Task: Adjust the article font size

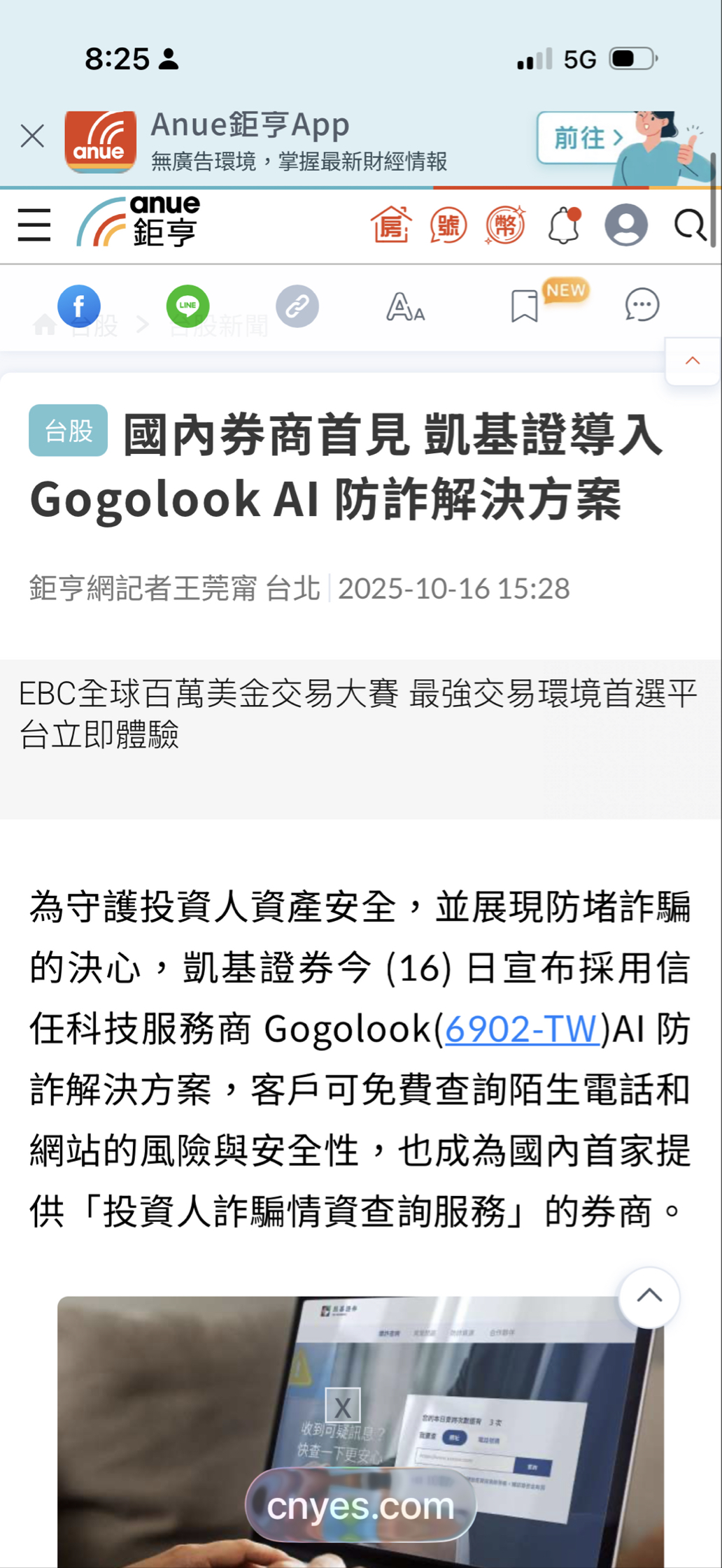Action: pyautogui.click(x=405, y=306)
